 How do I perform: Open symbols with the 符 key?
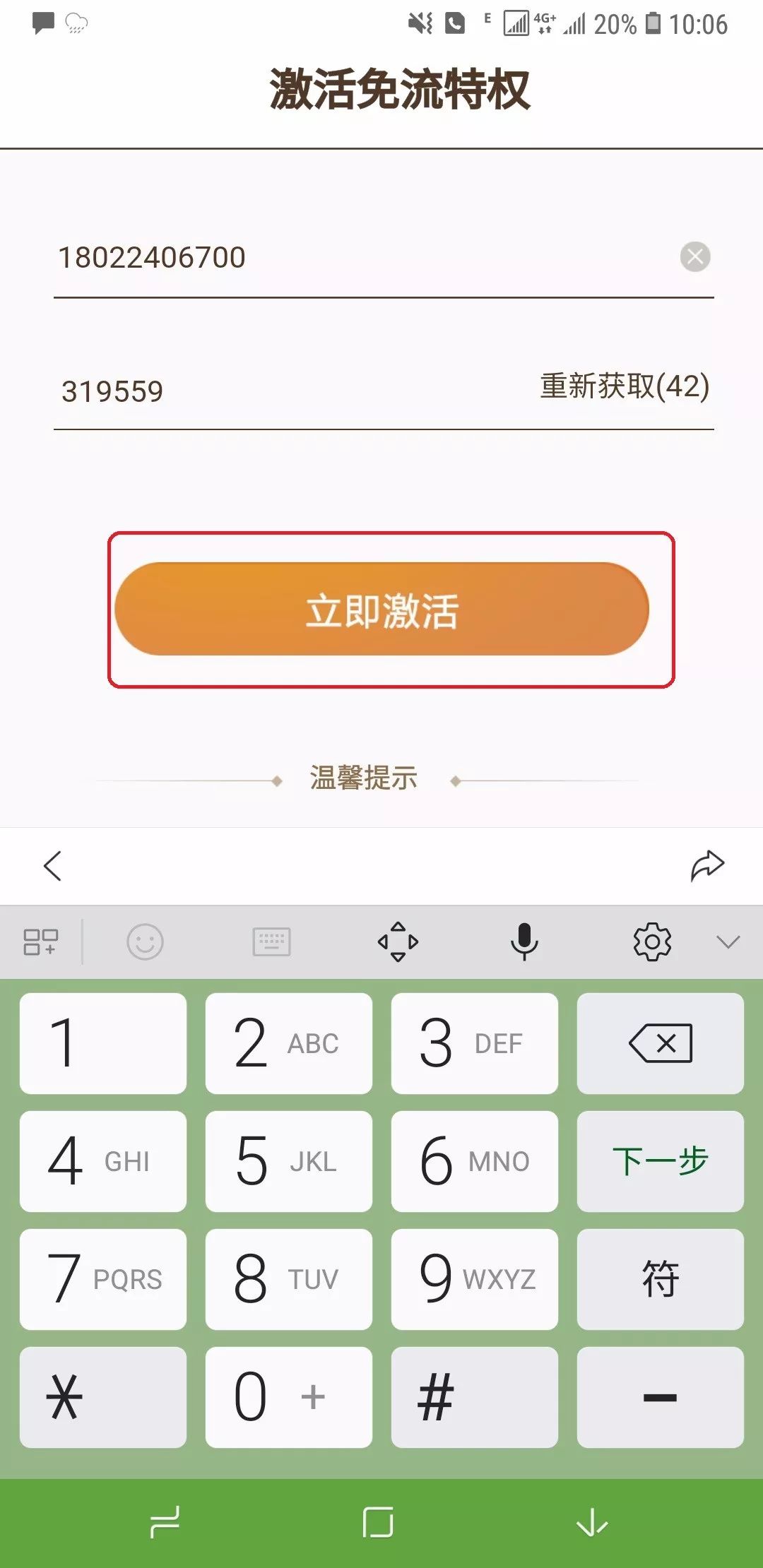[660, 1279]
